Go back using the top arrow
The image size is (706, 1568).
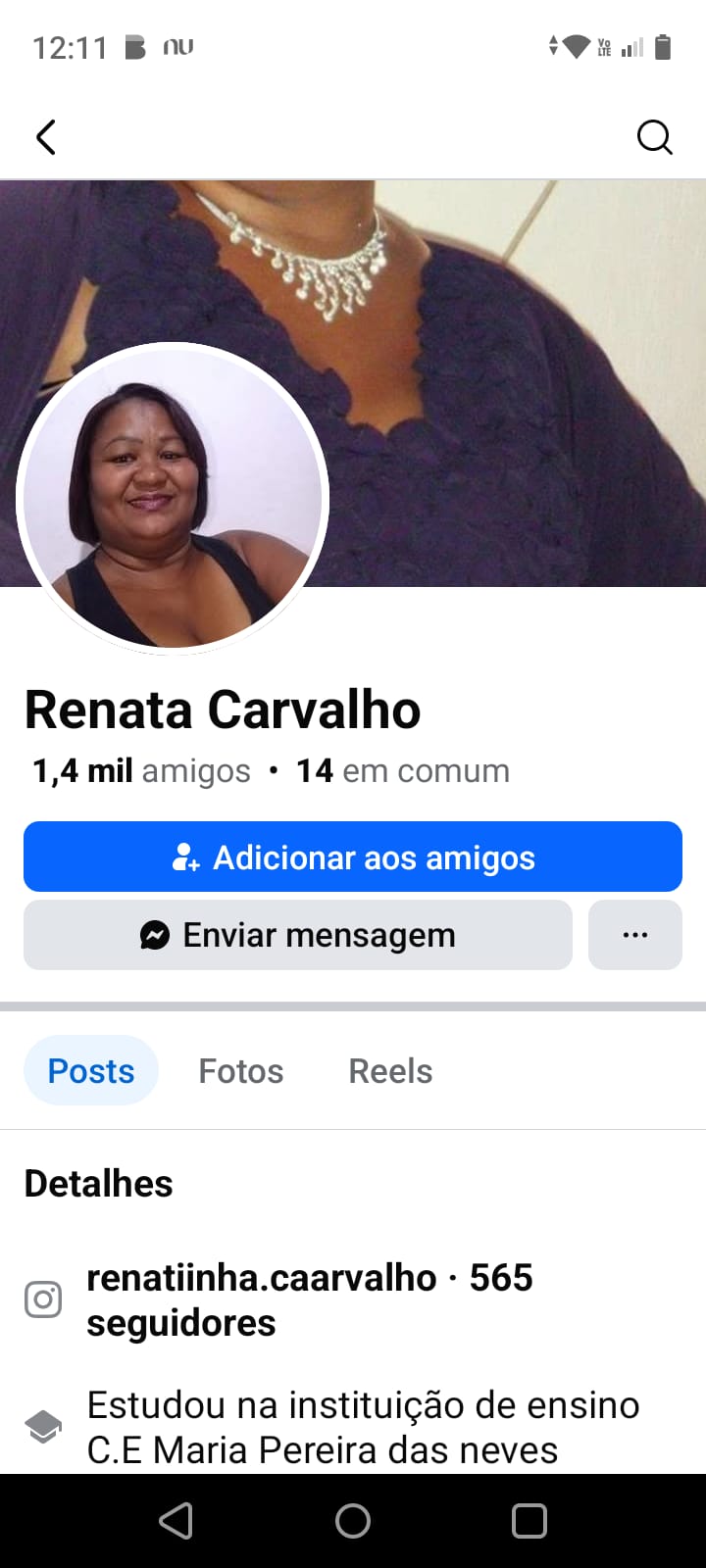point(46,137)
